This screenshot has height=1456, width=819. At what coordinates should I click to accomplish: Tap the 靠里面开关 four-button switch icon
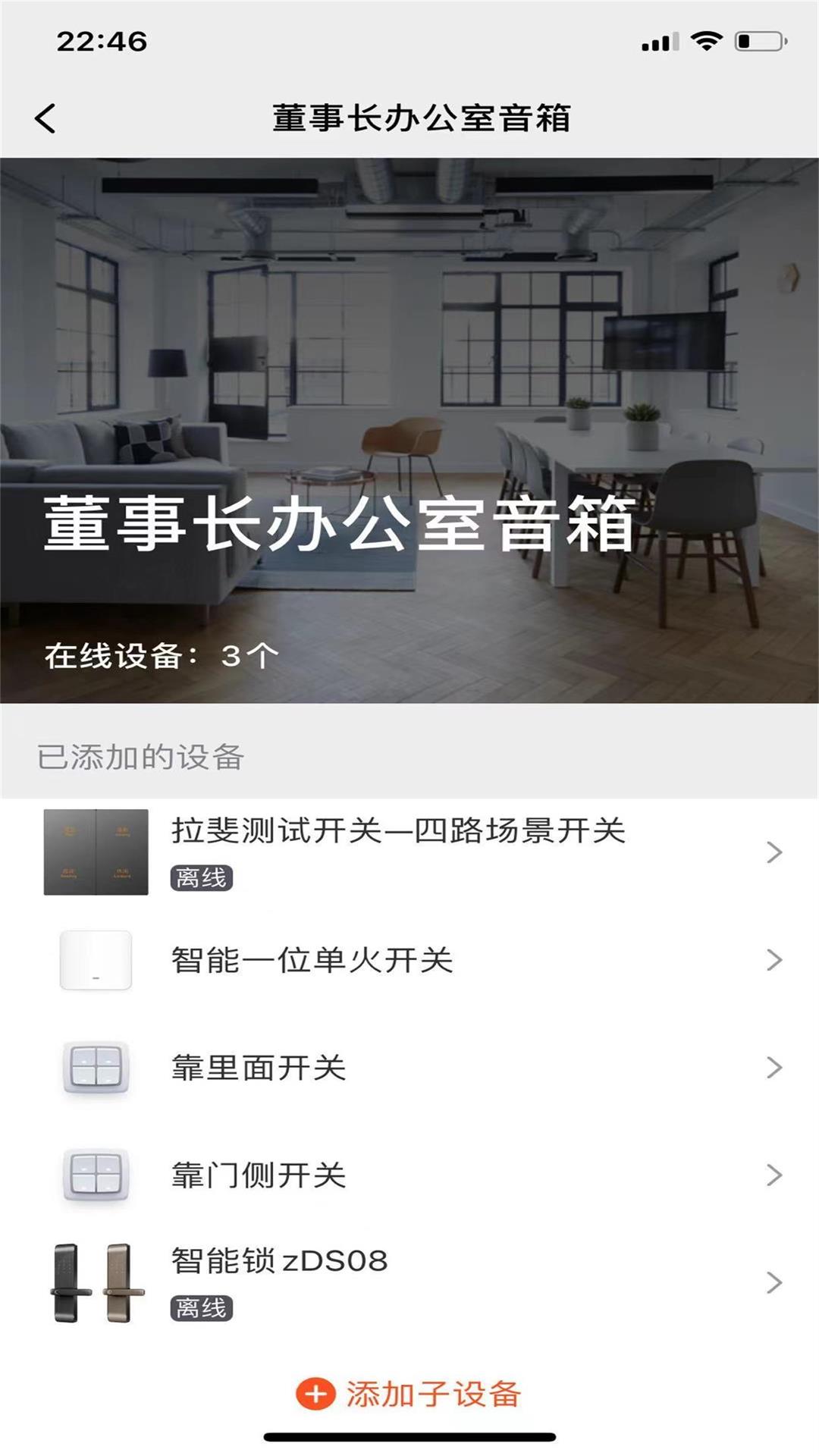pos(95,1068)
